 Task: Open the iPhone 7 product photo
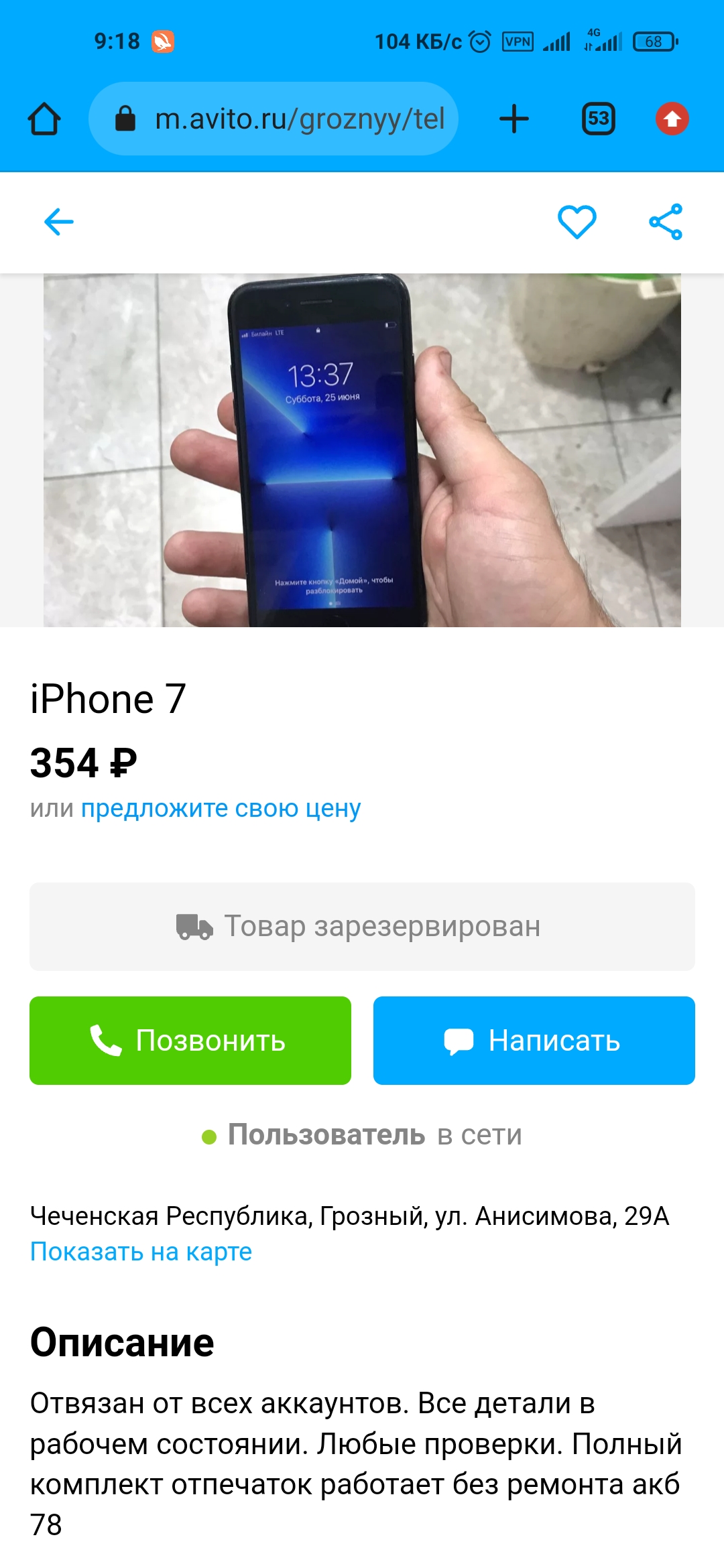362,450
